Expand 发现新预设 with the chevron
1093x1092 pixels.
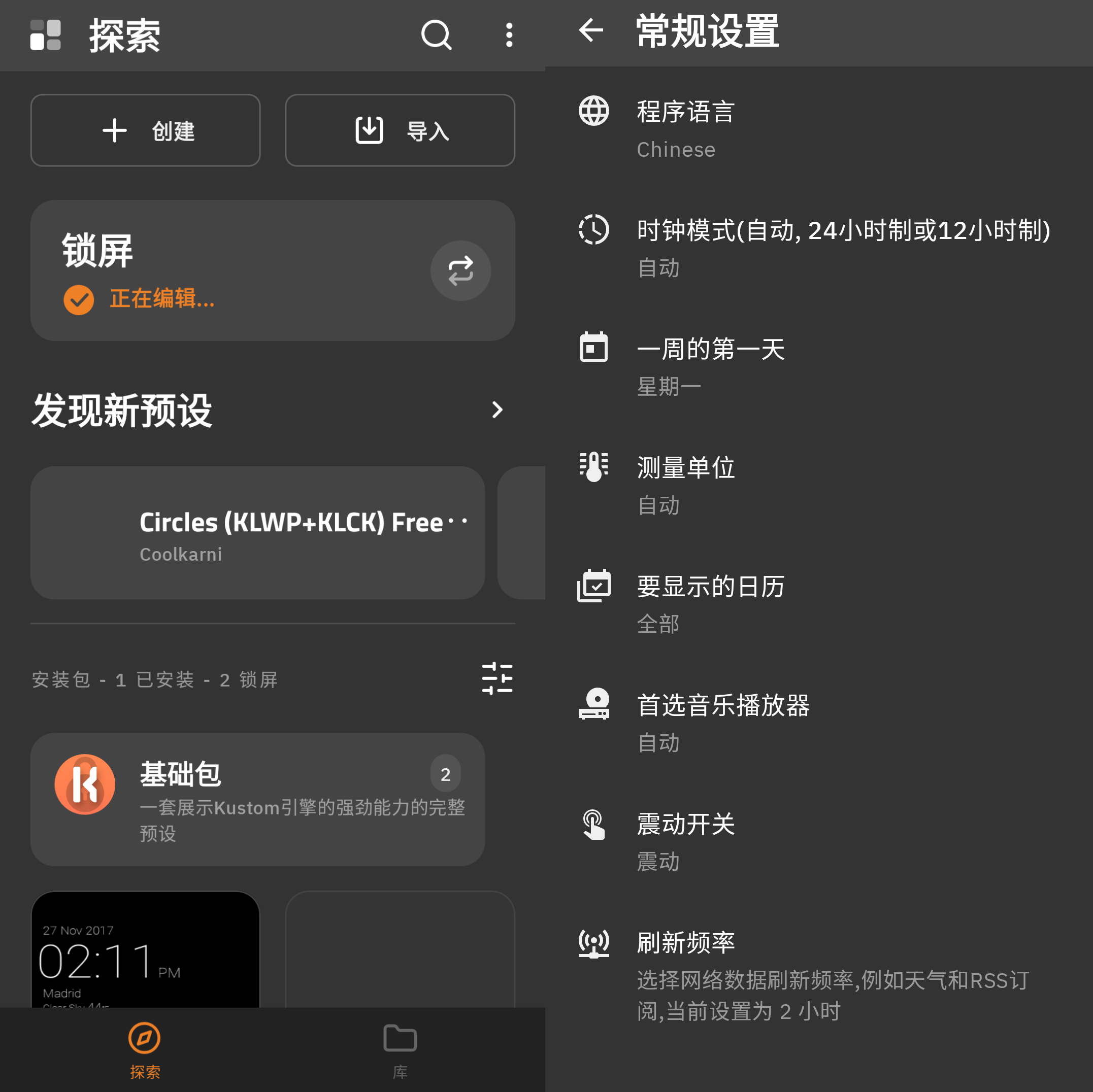pos(496,410)
